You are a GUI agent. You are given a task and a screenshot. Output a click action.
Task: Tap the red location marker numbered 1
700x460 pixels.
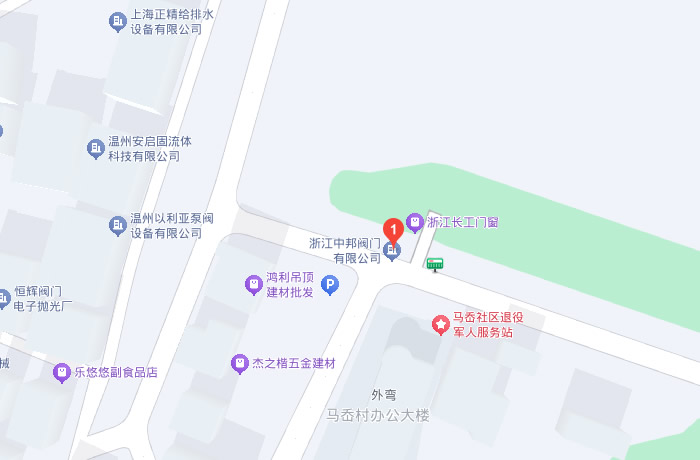[x=393, y=228]
